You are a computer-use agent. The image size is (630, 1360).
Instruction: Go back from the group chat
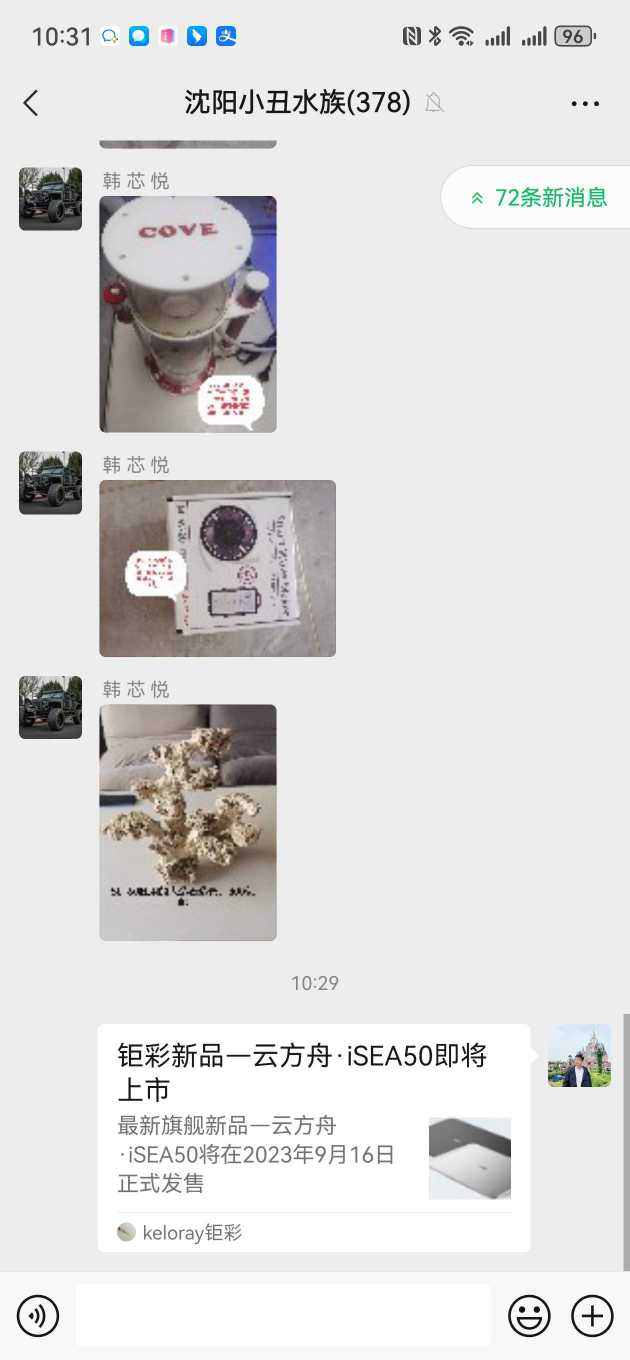[31, 102]
